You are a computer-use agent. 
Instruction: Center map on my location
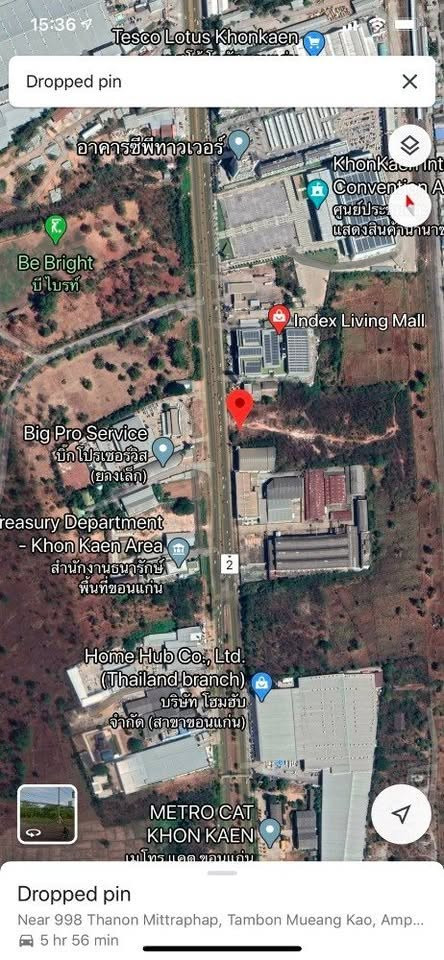point(401,814)
